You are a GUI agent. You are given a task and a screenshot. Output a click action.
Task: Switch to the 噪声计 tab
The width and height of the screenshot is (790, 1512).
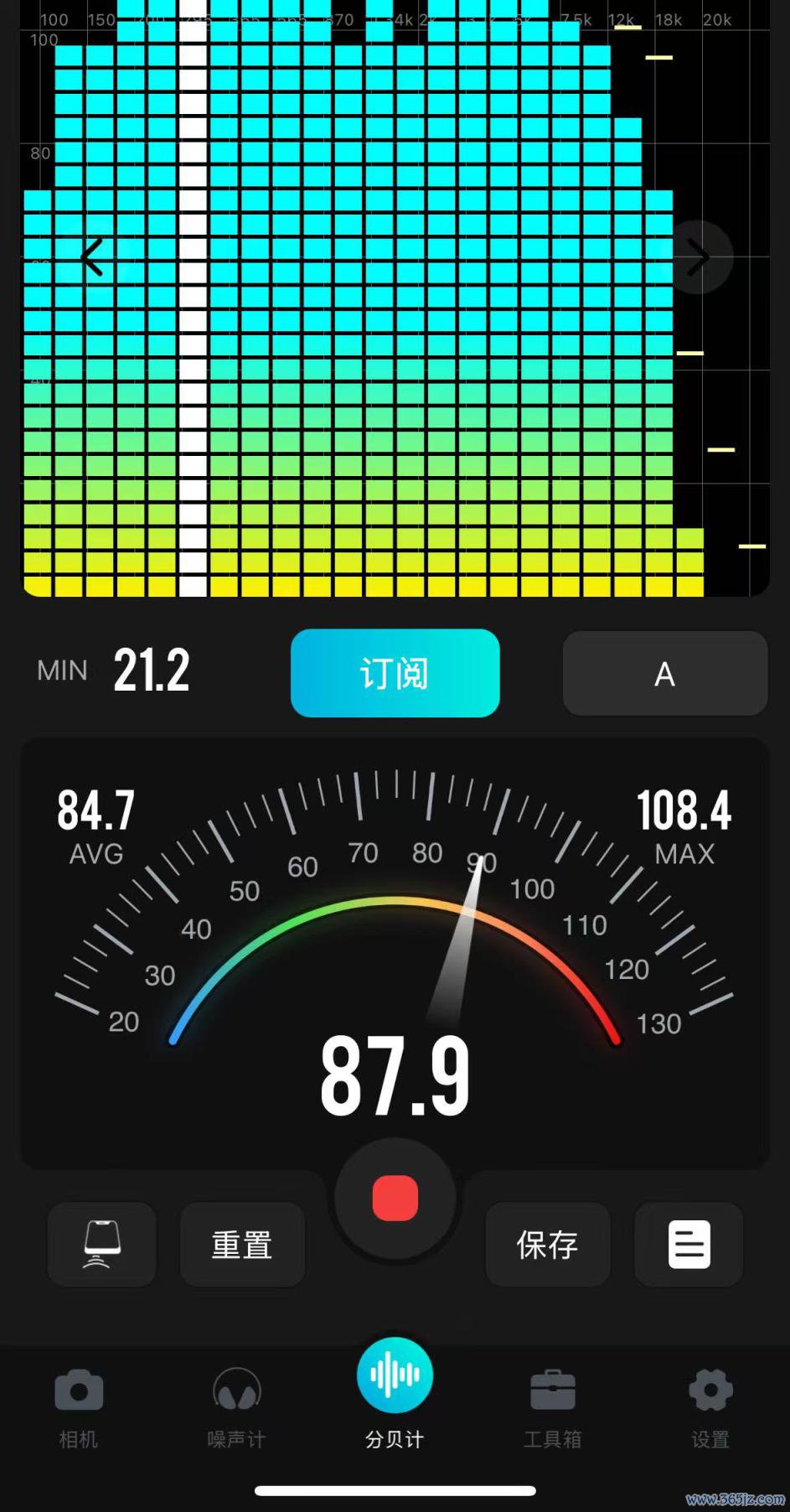(x=237, y=1408)
